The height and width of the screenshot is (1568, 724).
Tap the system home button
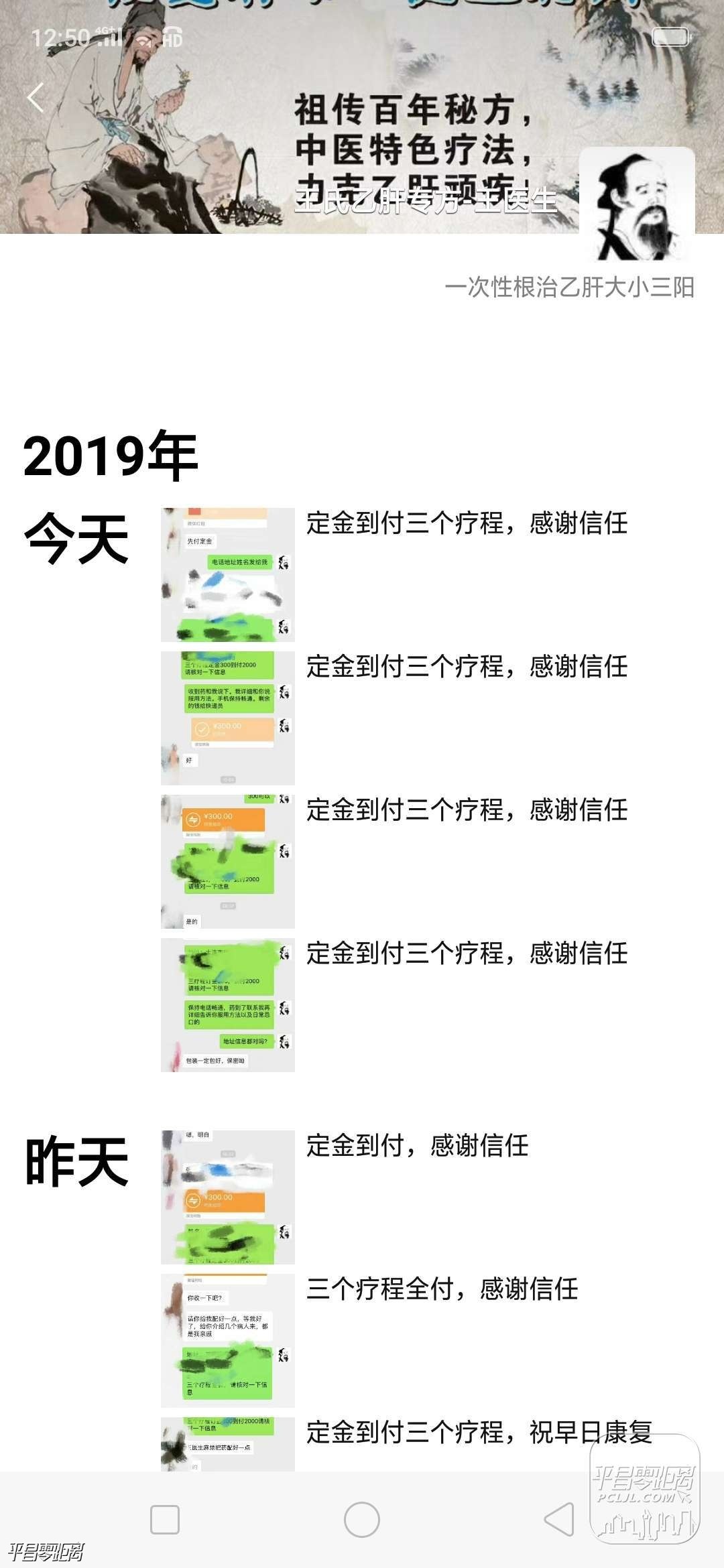[362, 1520]
